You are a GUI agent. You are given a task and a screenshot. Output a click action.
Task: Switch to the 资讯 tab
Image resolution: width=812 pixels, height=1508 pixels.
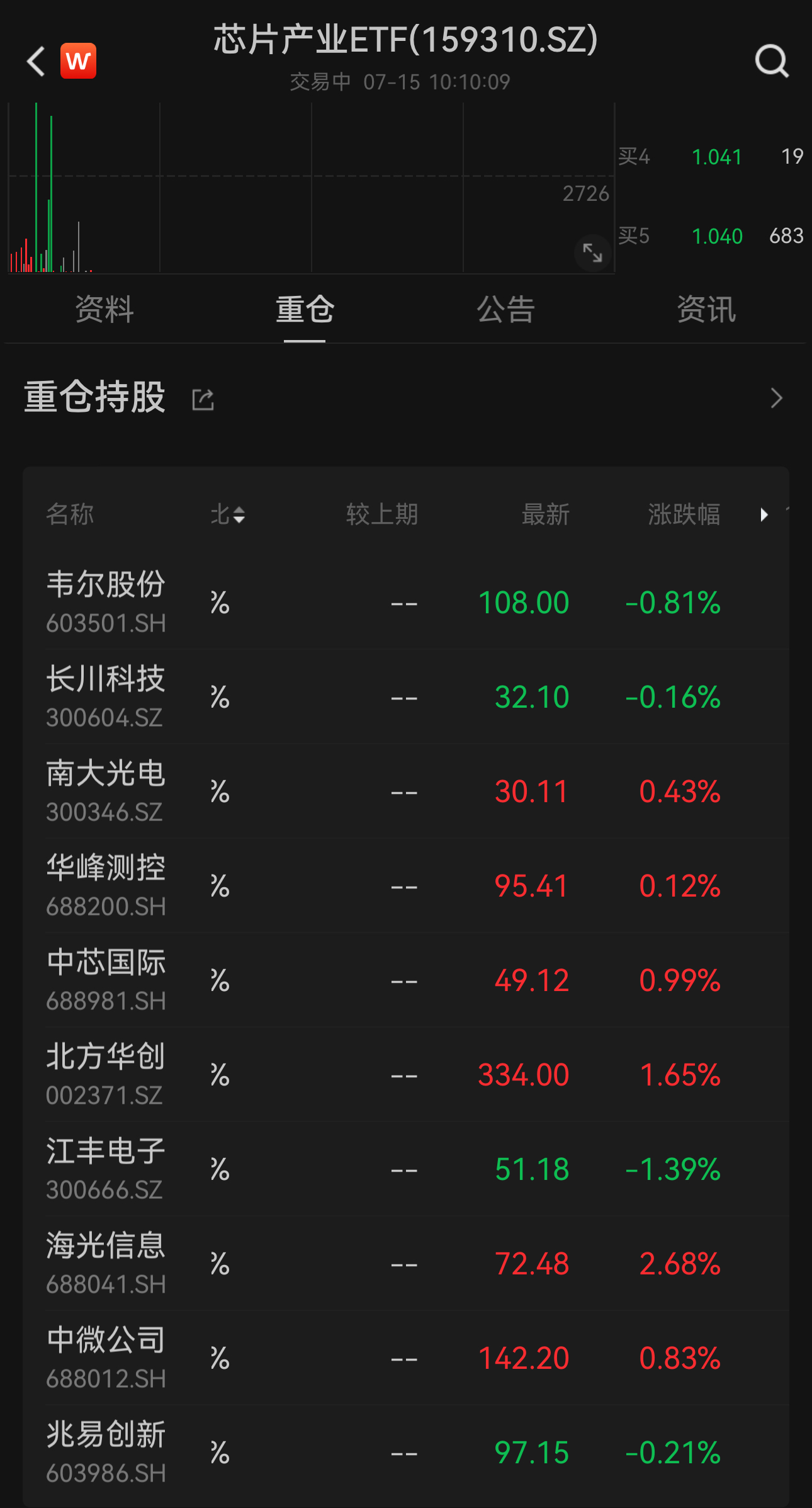[706, 310]
